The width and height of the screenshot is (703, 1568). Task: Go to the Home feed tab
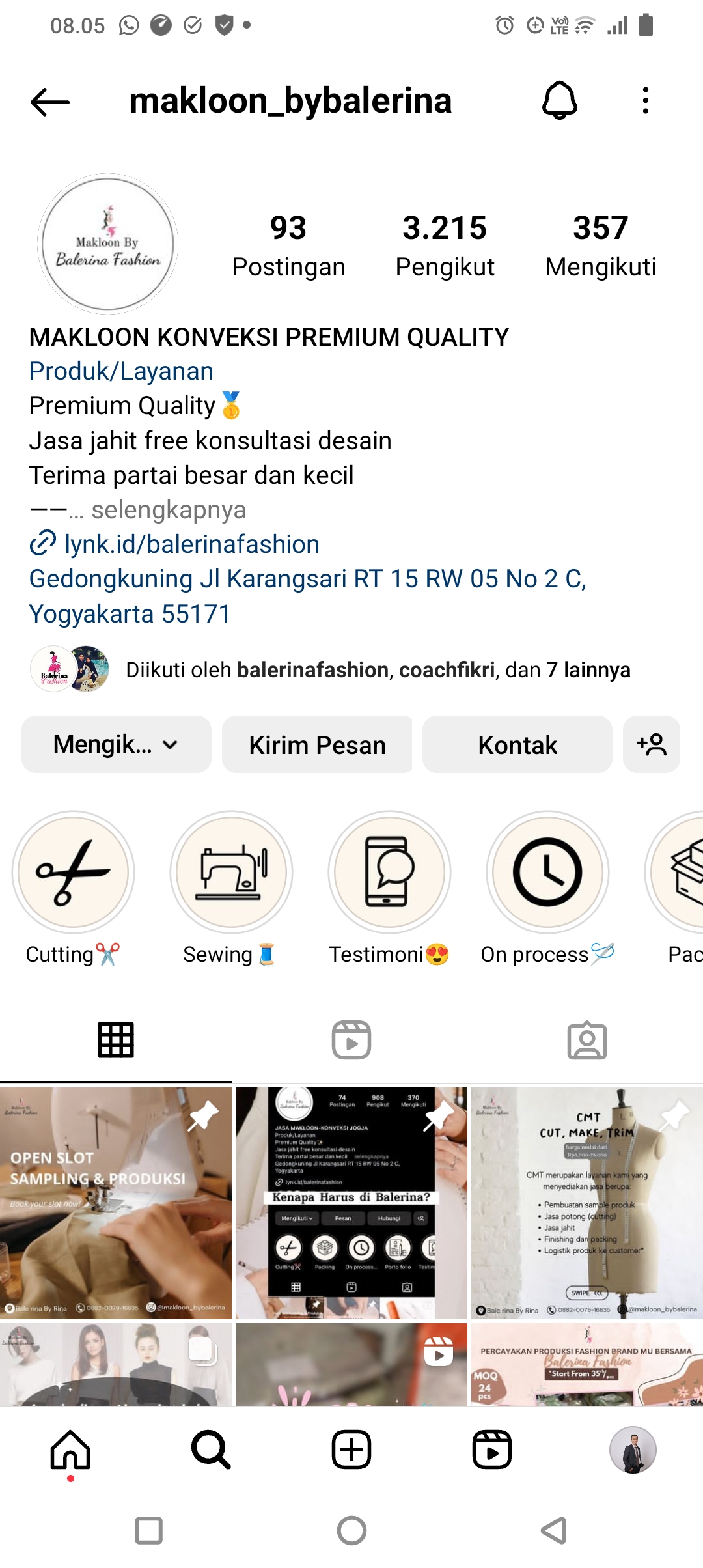point(70,1449)
